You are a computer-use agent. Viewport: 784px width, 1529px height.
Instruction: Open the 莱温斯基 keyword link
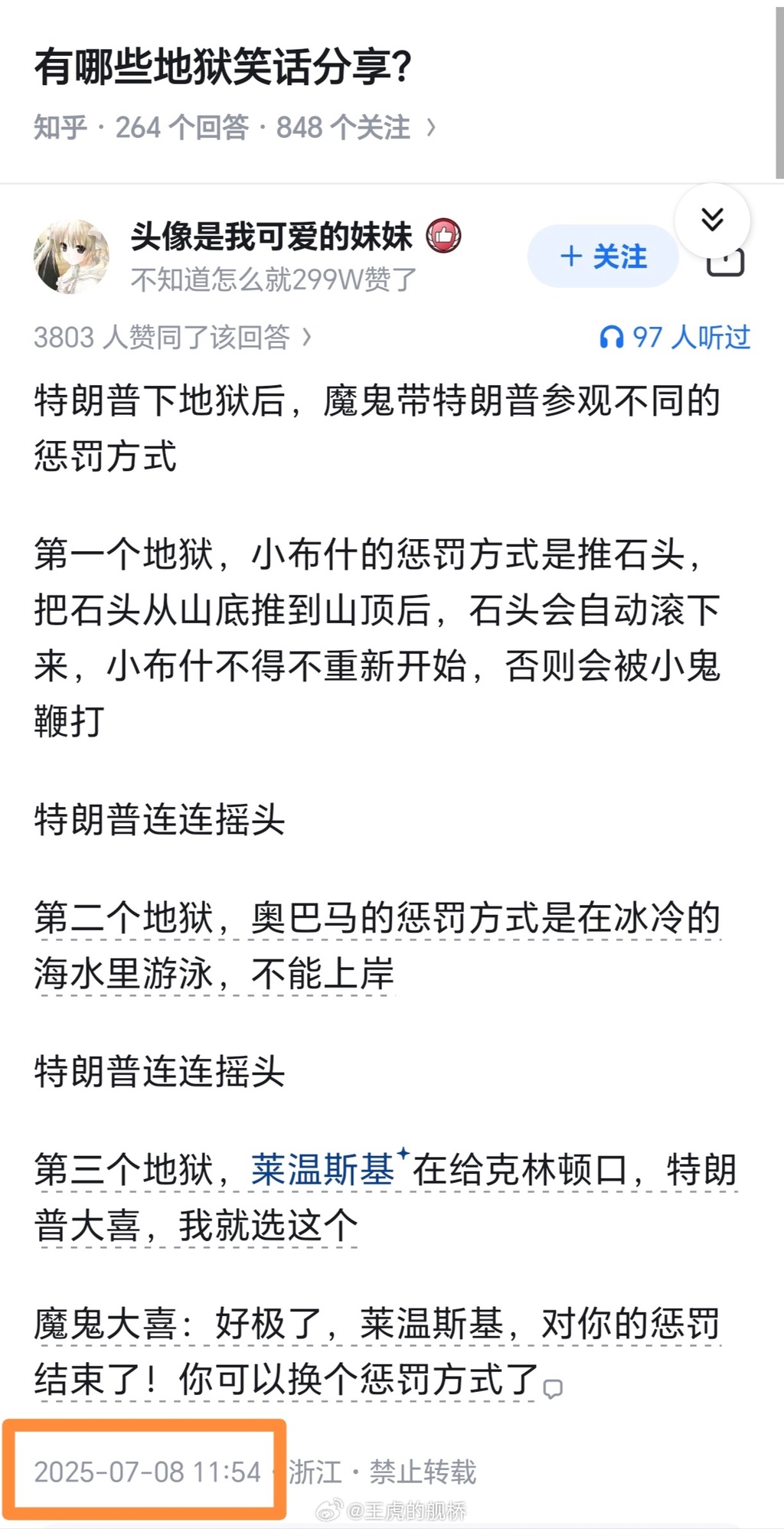coord(322,1169)
